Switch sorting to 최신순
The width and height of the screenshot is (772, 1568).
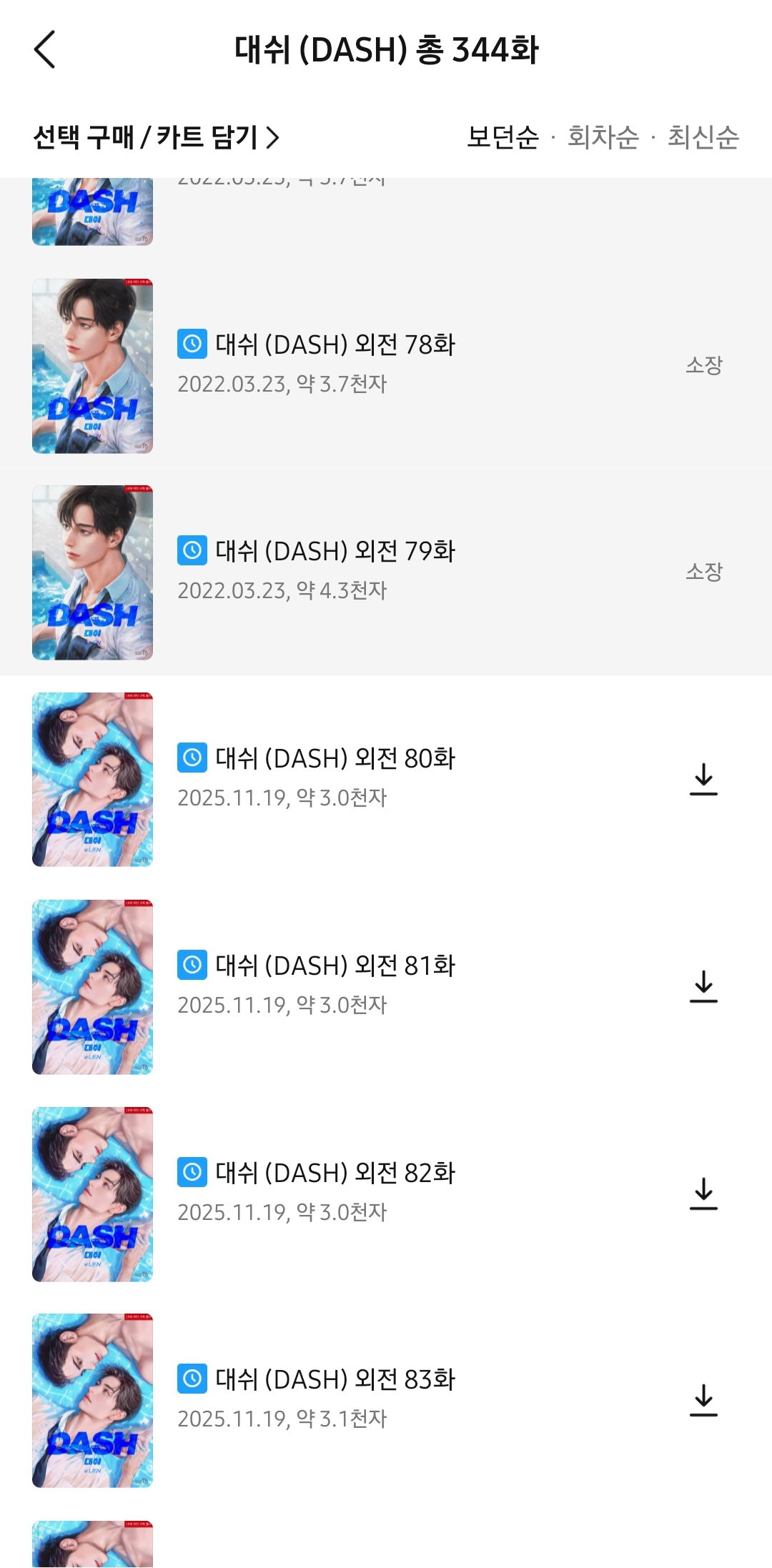point(703,137)
